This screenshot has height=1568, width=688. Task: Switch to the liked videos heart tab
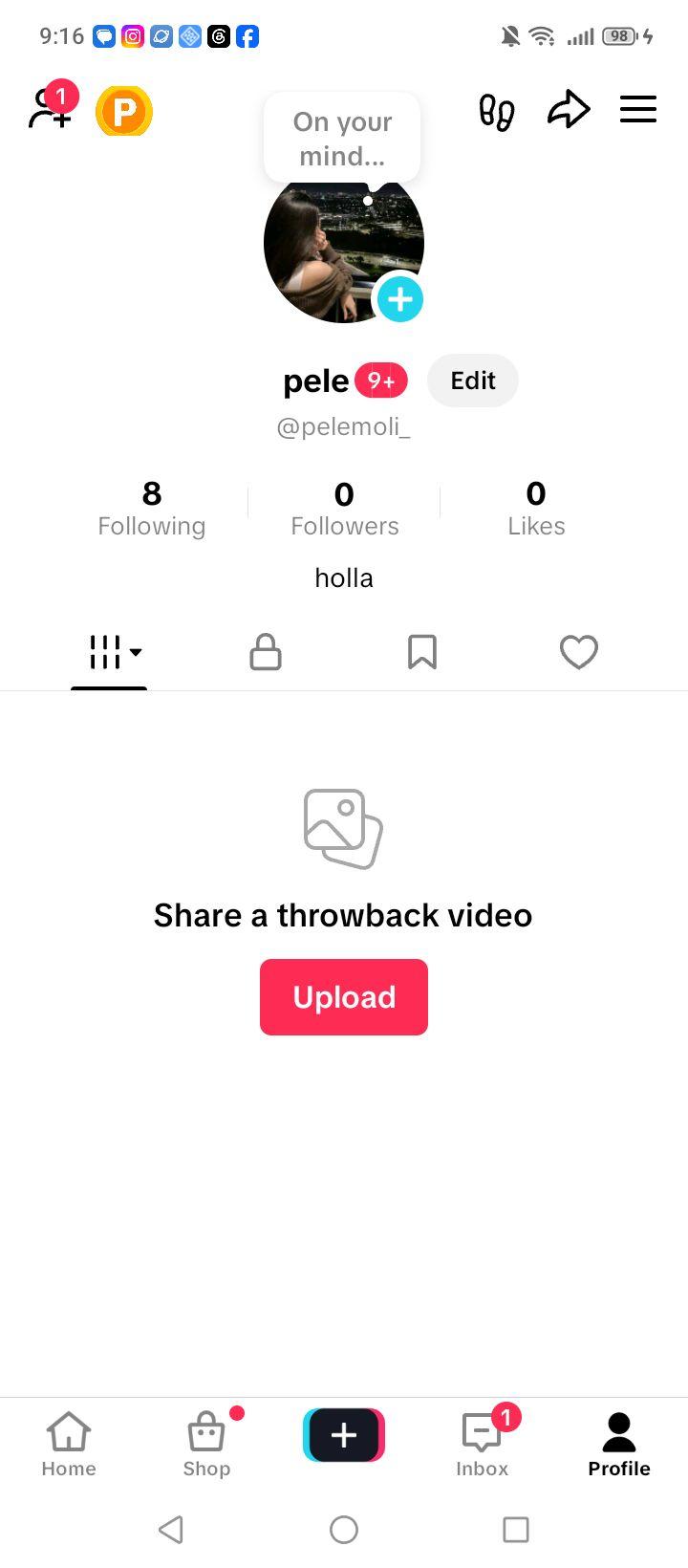[x=579, y=652]
